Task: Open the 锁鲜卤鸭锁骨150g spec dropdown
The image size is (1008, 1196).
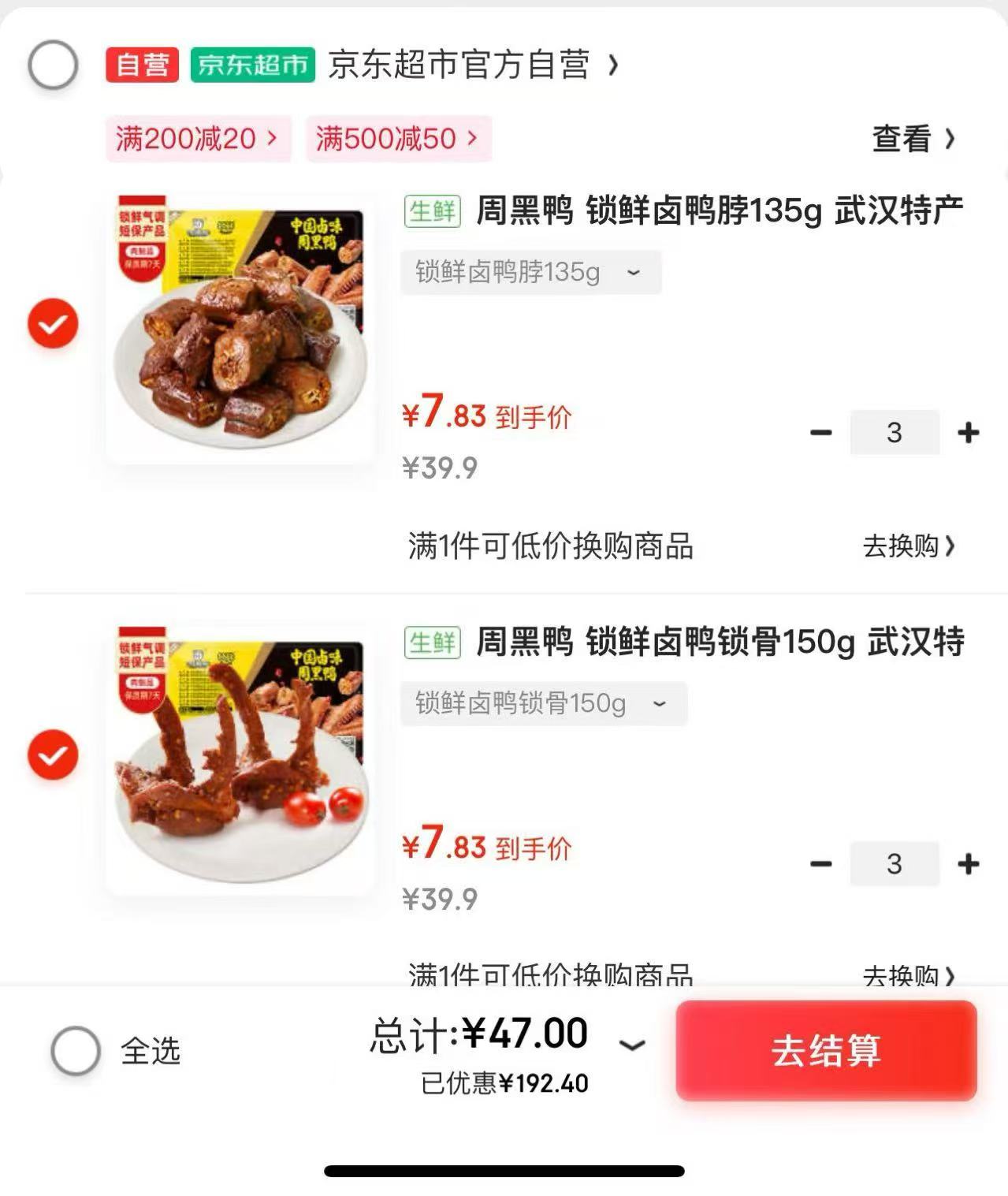Action: click(543, 704)
